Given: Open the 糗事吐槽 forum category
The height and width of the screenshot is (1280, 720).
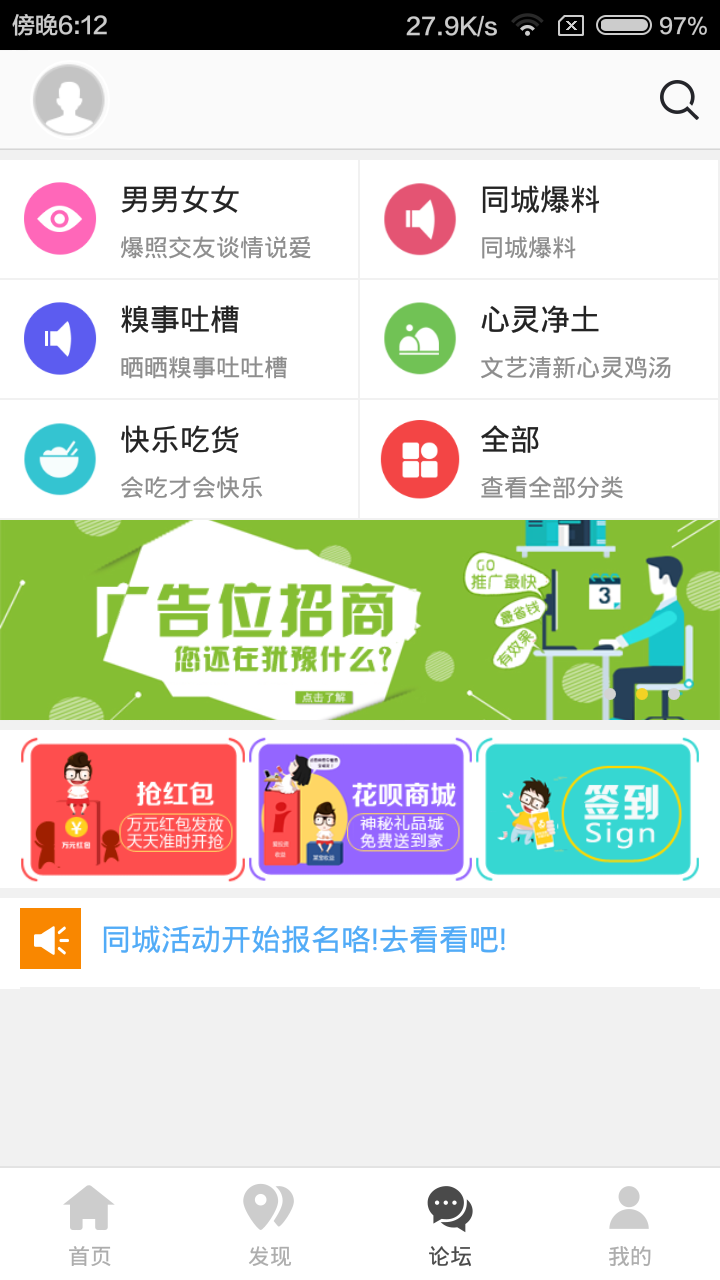Looking at the screenshot, I should tap(180, 340).
